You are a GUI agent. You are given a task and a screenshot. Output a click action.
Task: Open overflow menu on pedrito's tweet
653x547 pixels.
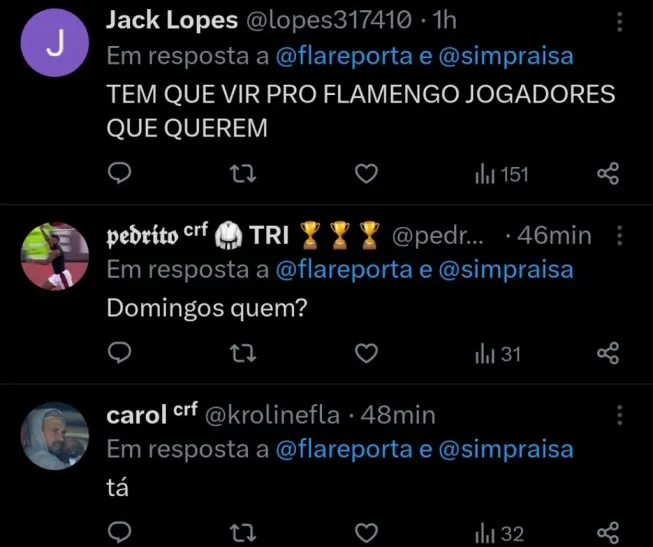pos(620,235)
